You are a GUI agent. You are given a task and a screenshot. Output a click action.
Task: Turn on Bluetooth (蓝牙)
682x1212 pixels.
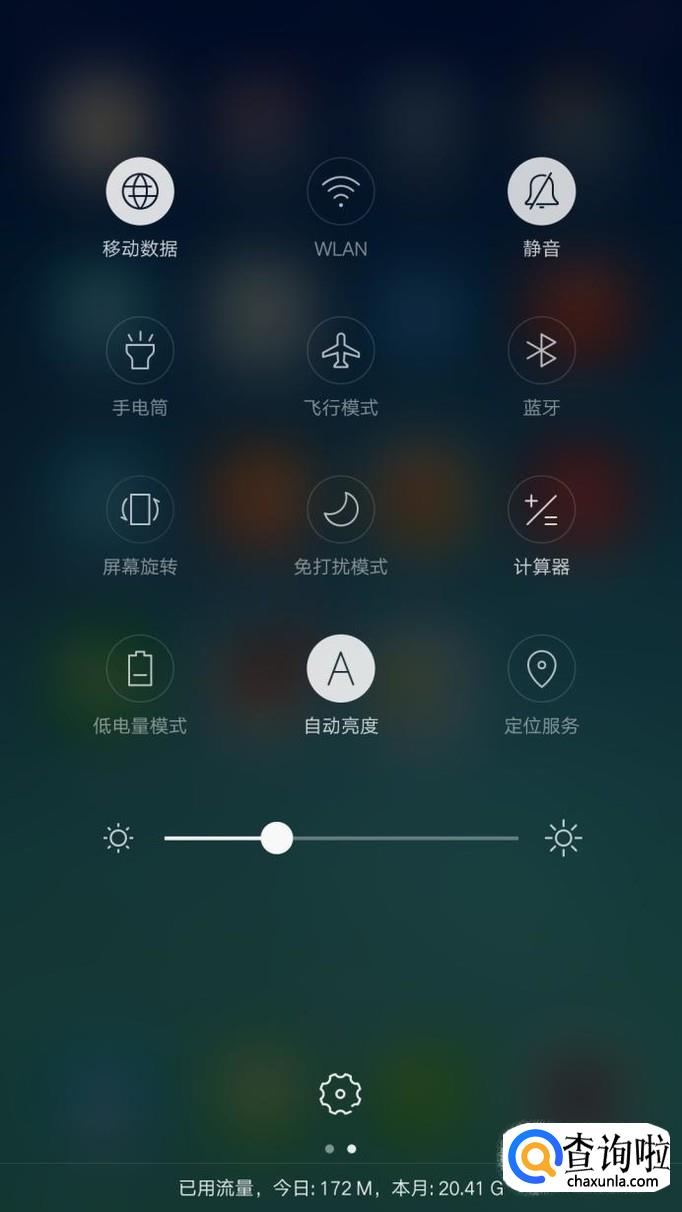(x=541, y=350)
